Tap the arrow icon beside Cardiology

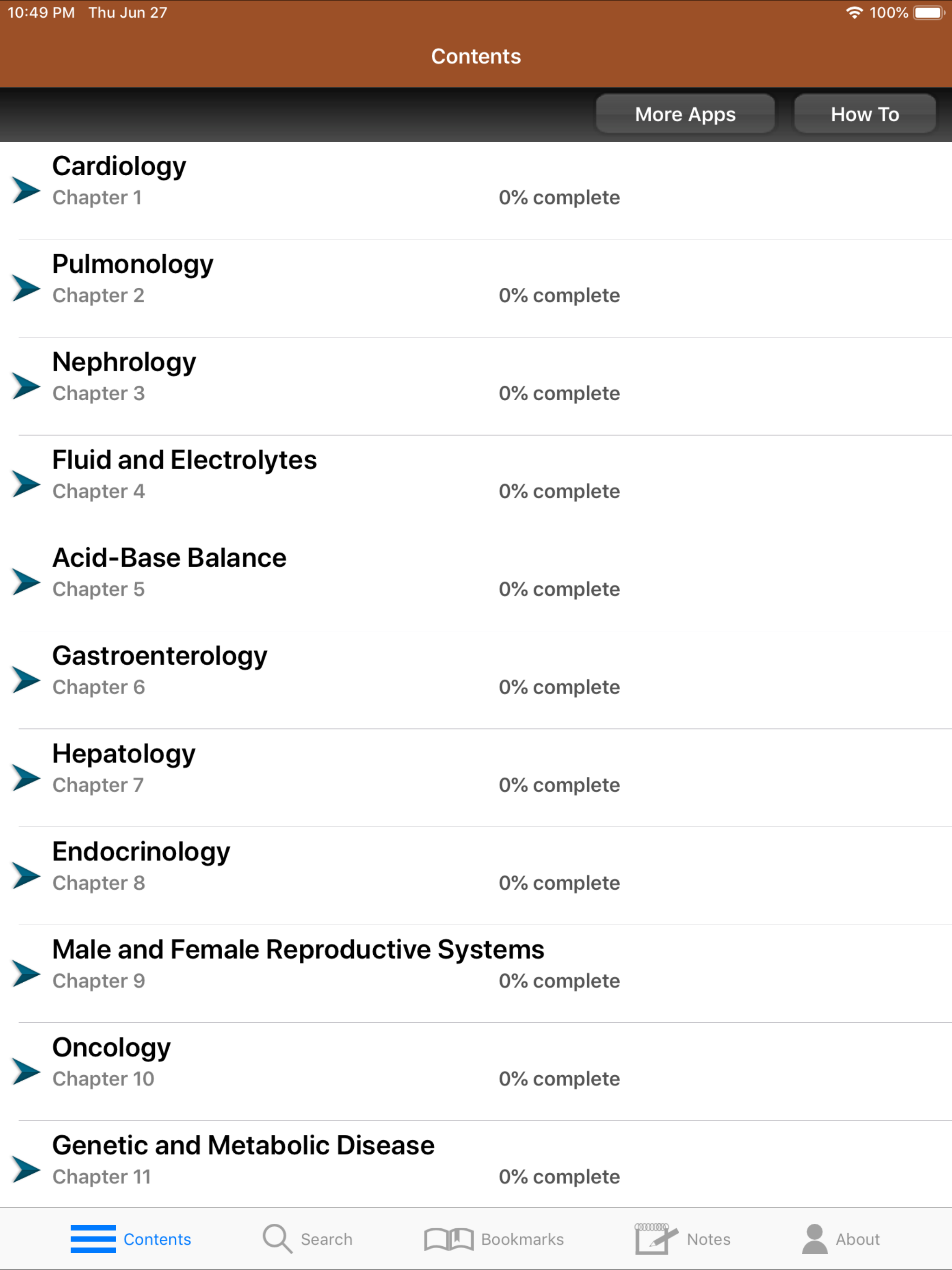point(25,190)
